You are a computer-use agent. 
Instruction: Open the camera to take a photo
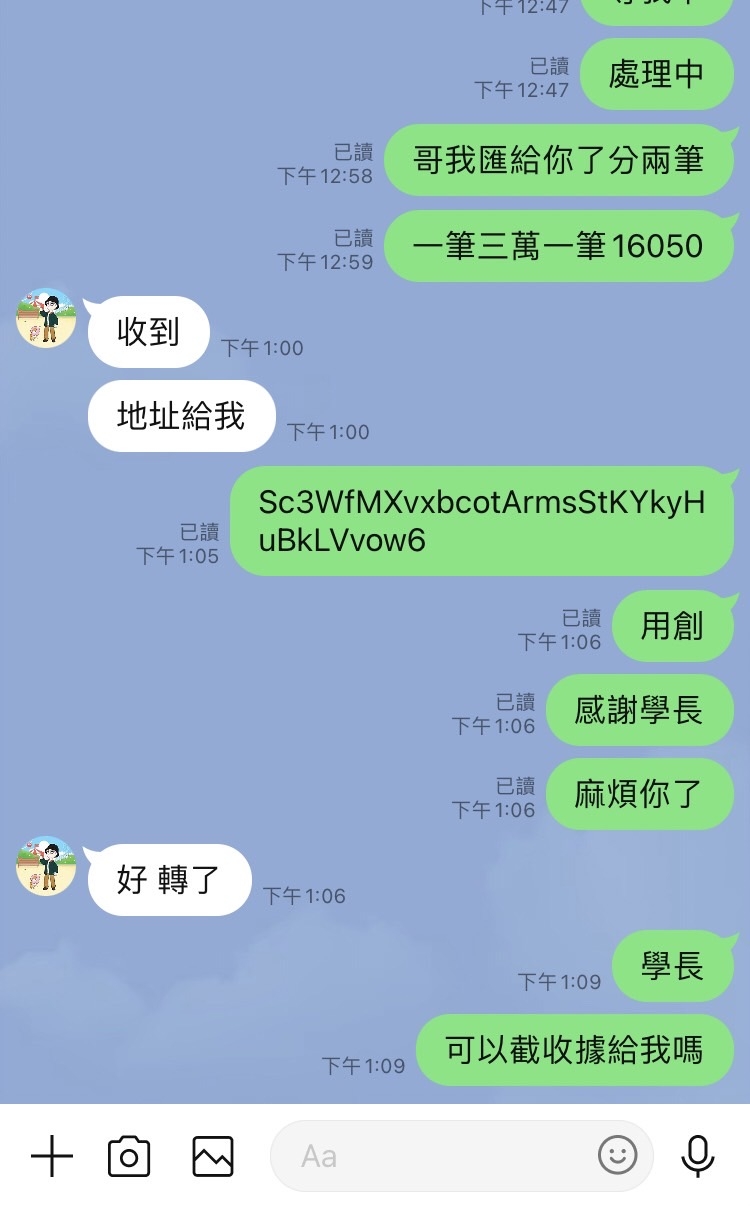129,1157
